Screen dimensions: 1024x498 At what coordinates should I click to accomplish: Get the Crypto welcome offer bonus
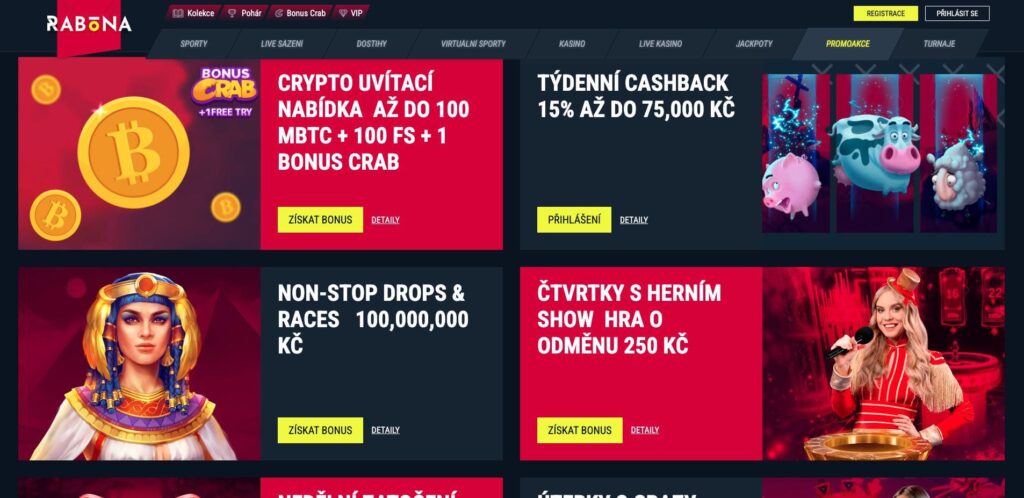(x=320, y=220)
